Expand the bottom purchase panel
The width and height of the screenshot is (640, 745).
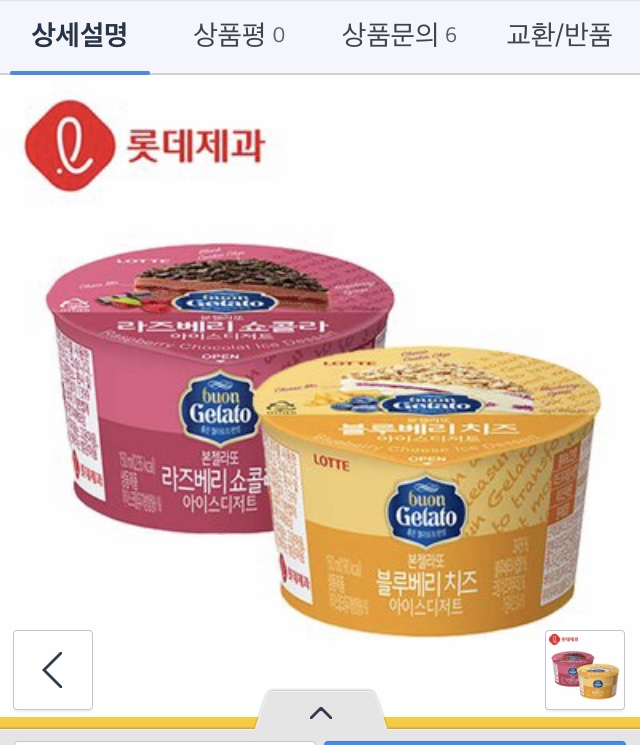coord(321,712)
